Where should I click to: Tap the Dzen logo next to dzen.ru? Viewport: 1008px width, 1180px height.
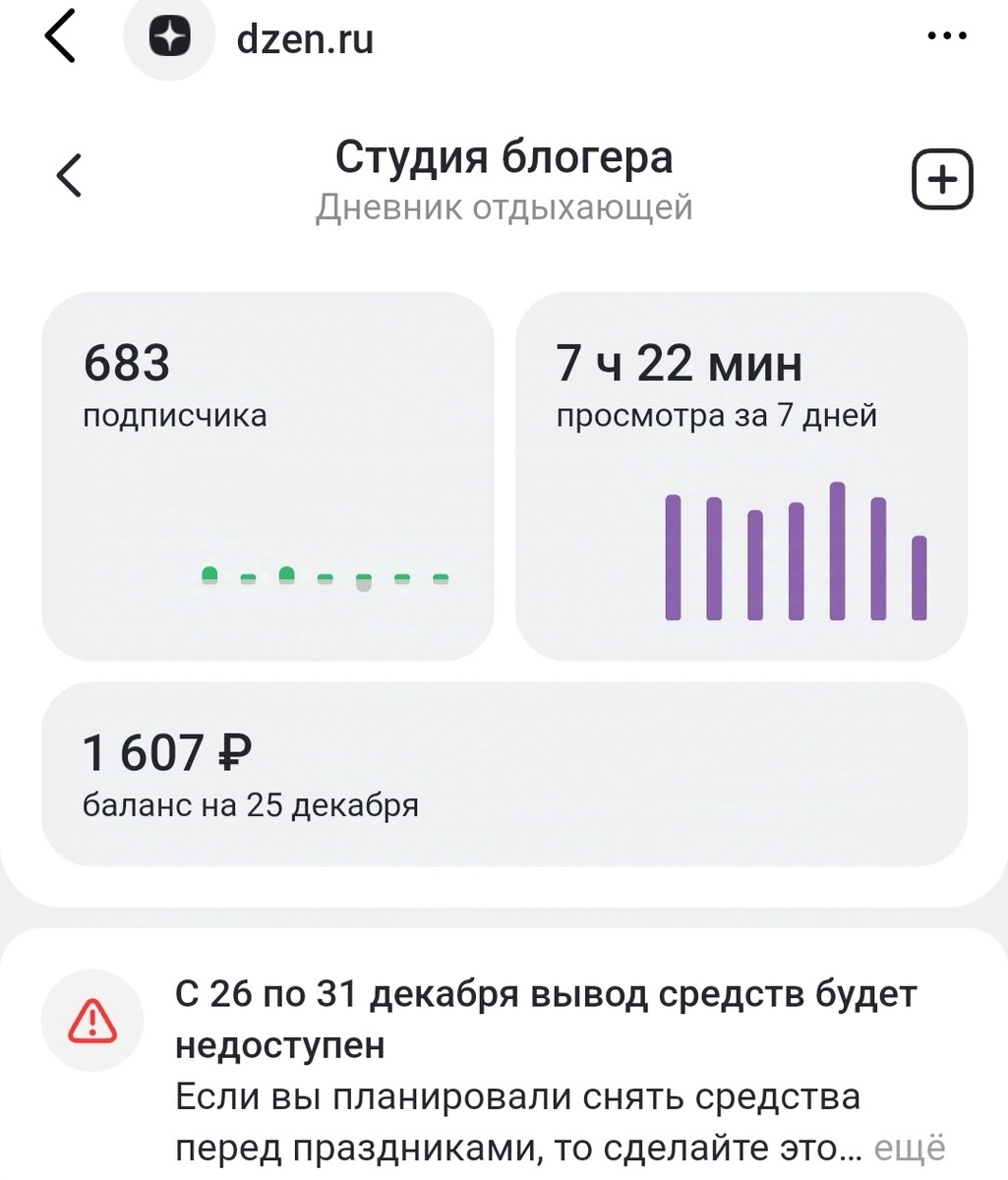pos(170,37)
